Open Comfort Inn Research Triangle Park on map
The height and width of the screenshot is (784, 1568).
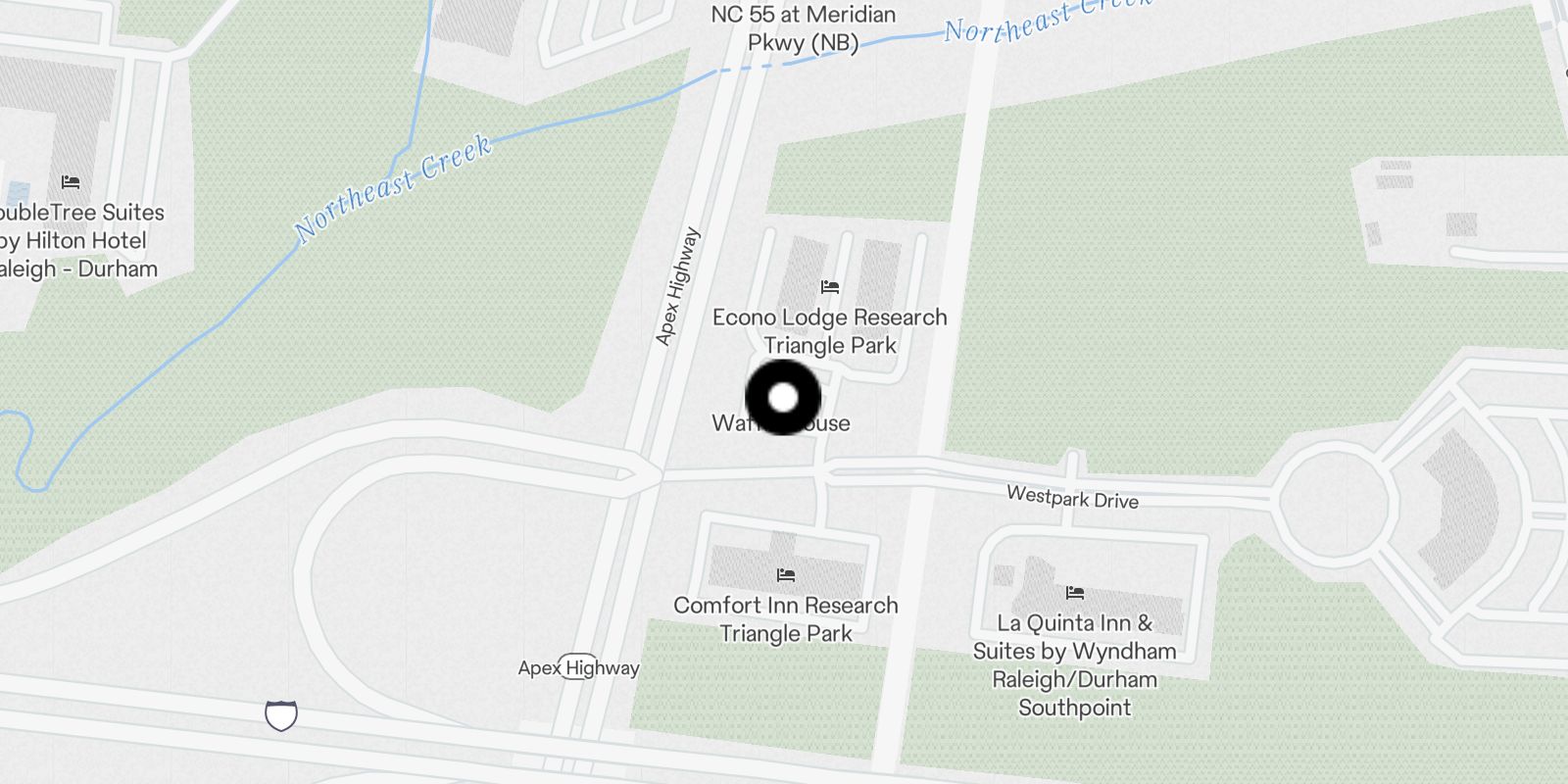[x=786, y=575]
